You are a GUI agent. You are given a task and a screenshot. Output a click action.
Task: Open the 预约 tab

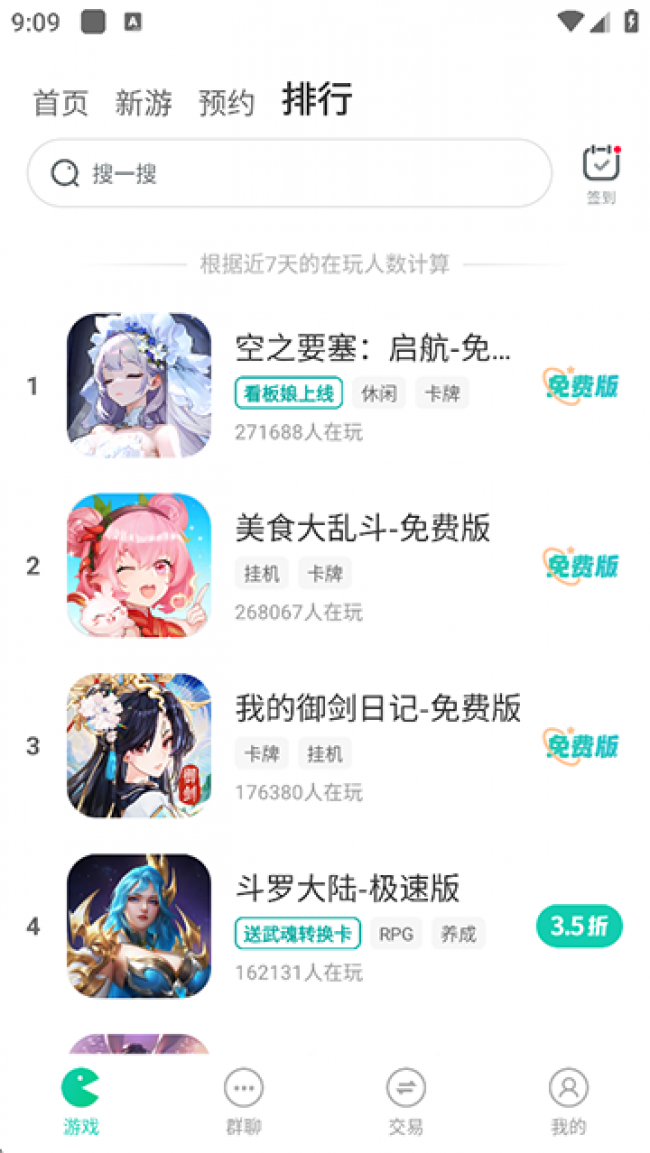[x=226, y=103]
